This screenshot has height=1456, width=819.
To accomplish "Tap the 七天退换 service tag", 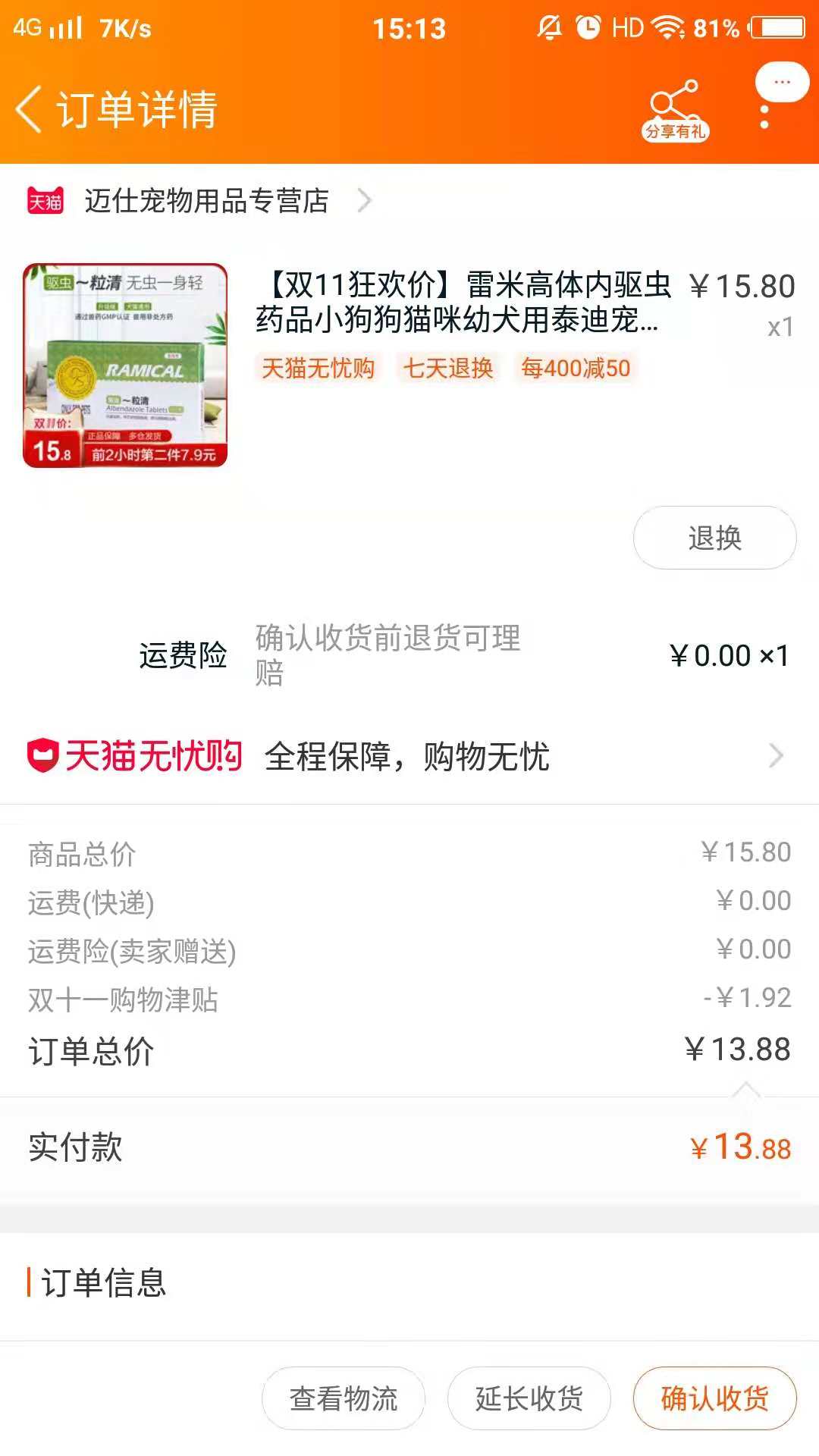I will tap(449, 369).
